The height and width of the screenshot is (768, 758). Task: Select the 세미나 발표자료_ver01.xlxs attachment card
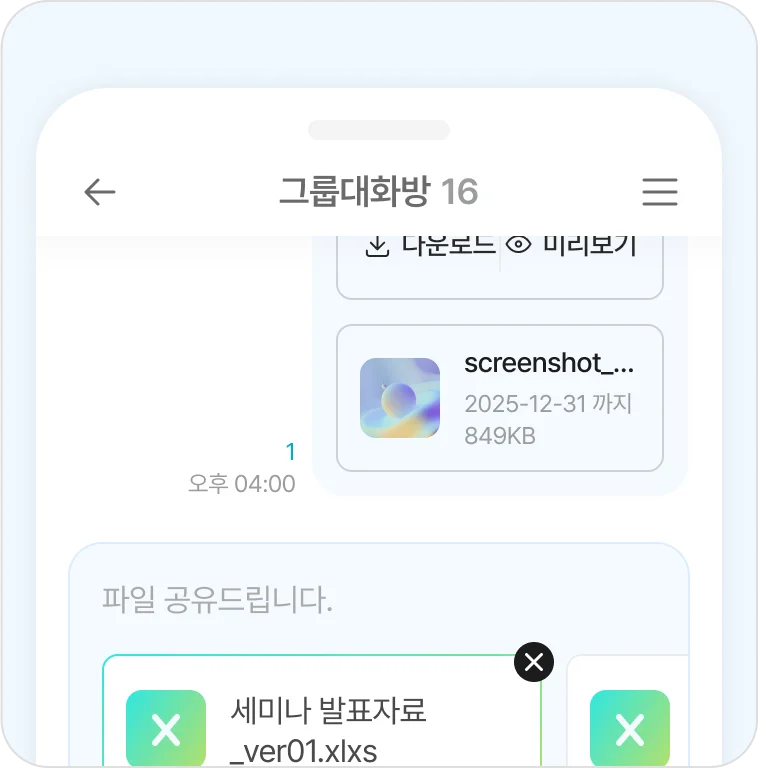(322, 716)
